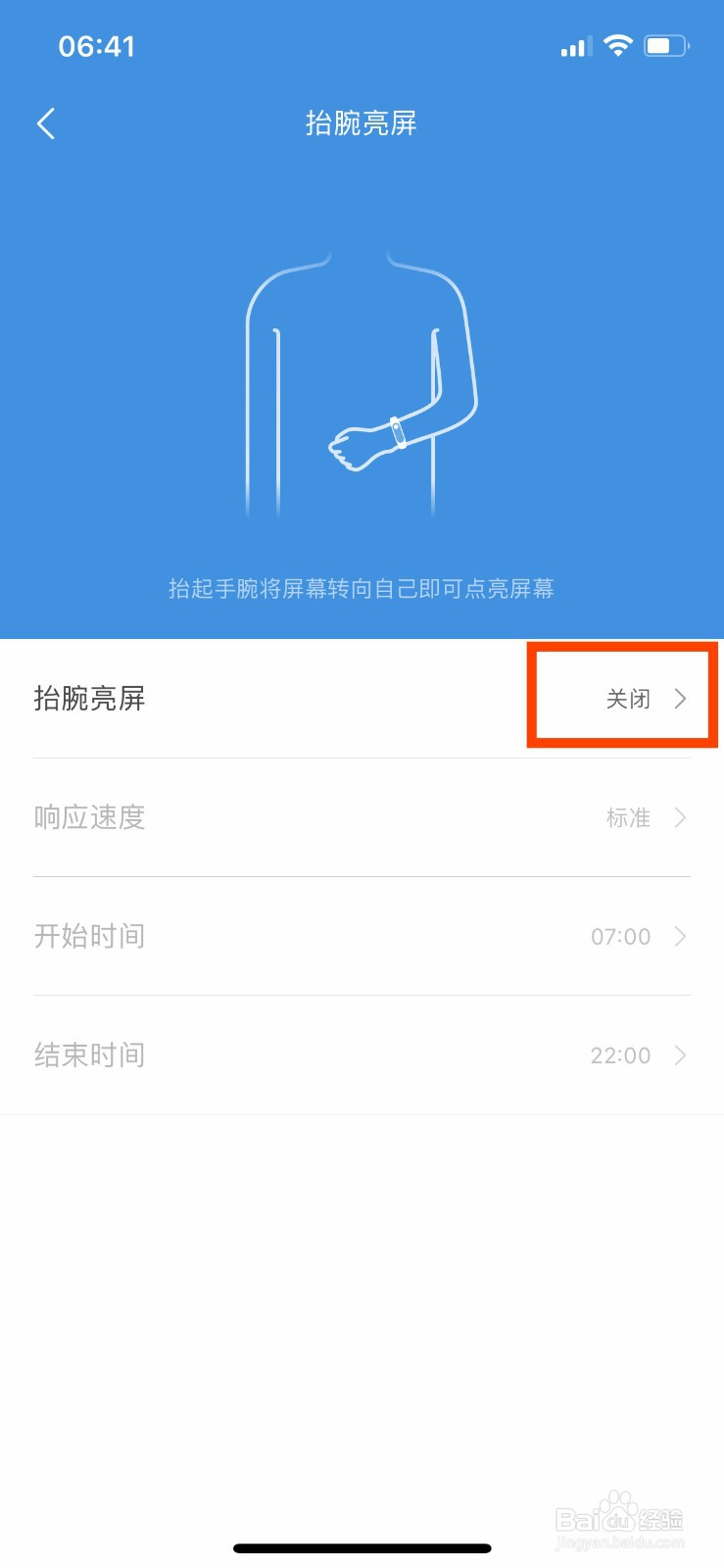
Task: Open the 响应速度 menu entry
Action: (90, 817)
